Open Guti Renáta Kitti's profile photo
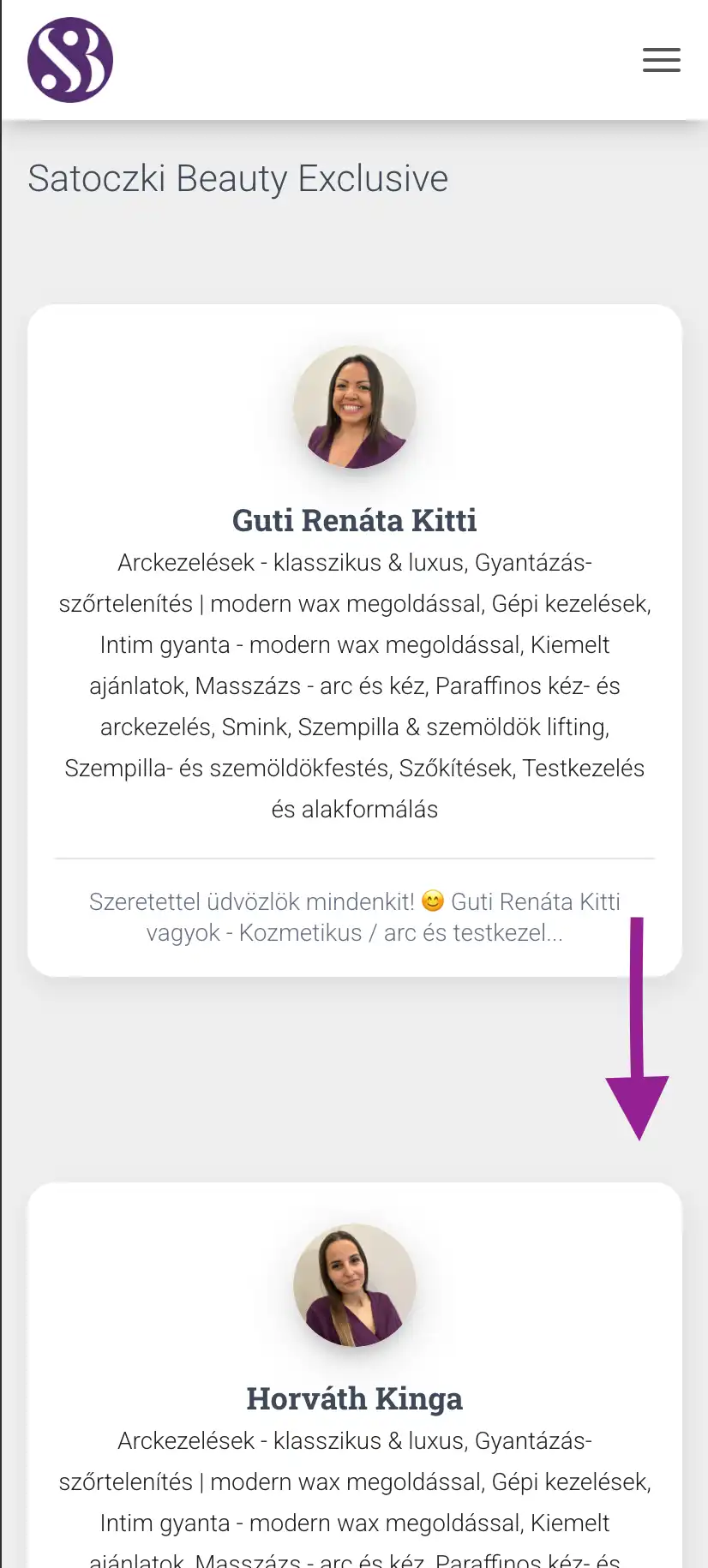Viewport: 708px width, 1568px height. point(355,408)
